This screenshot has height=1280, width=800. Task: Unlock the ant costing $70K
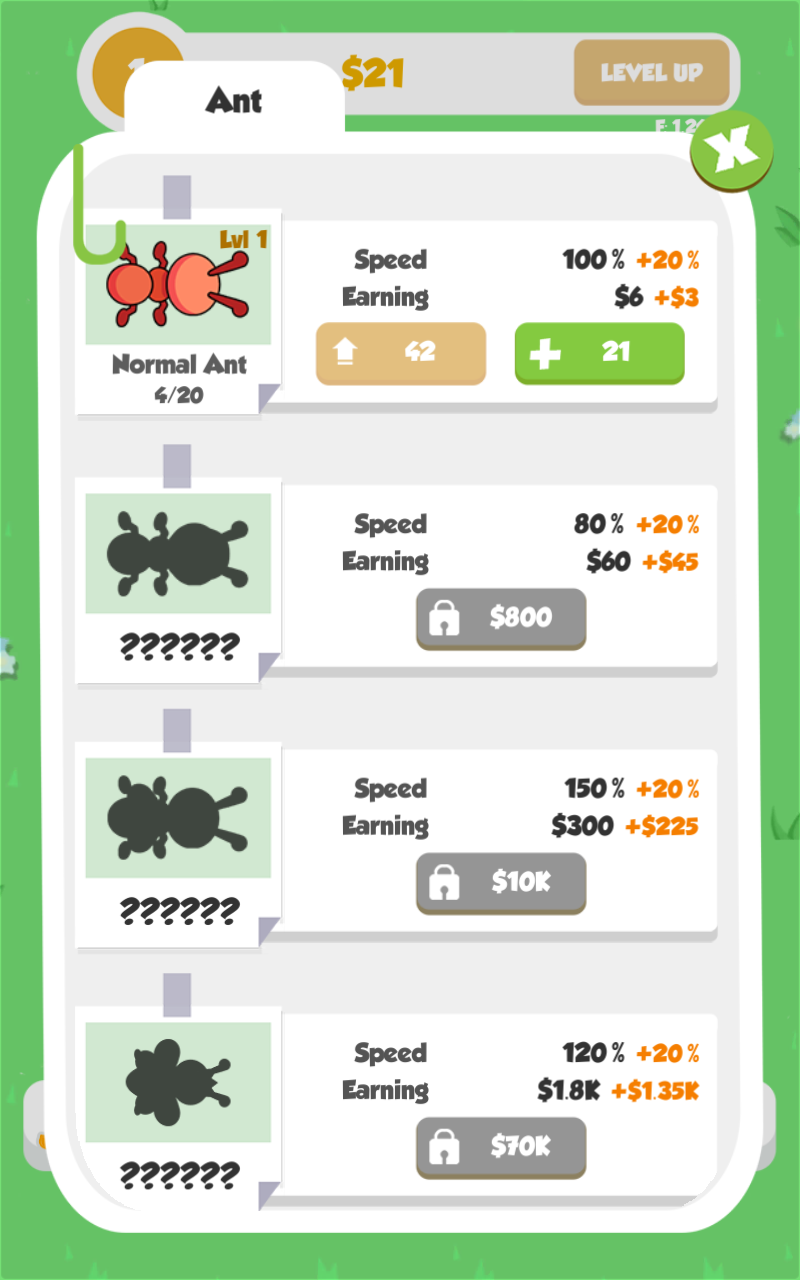pyautogui.click(x=501, y=1147)
